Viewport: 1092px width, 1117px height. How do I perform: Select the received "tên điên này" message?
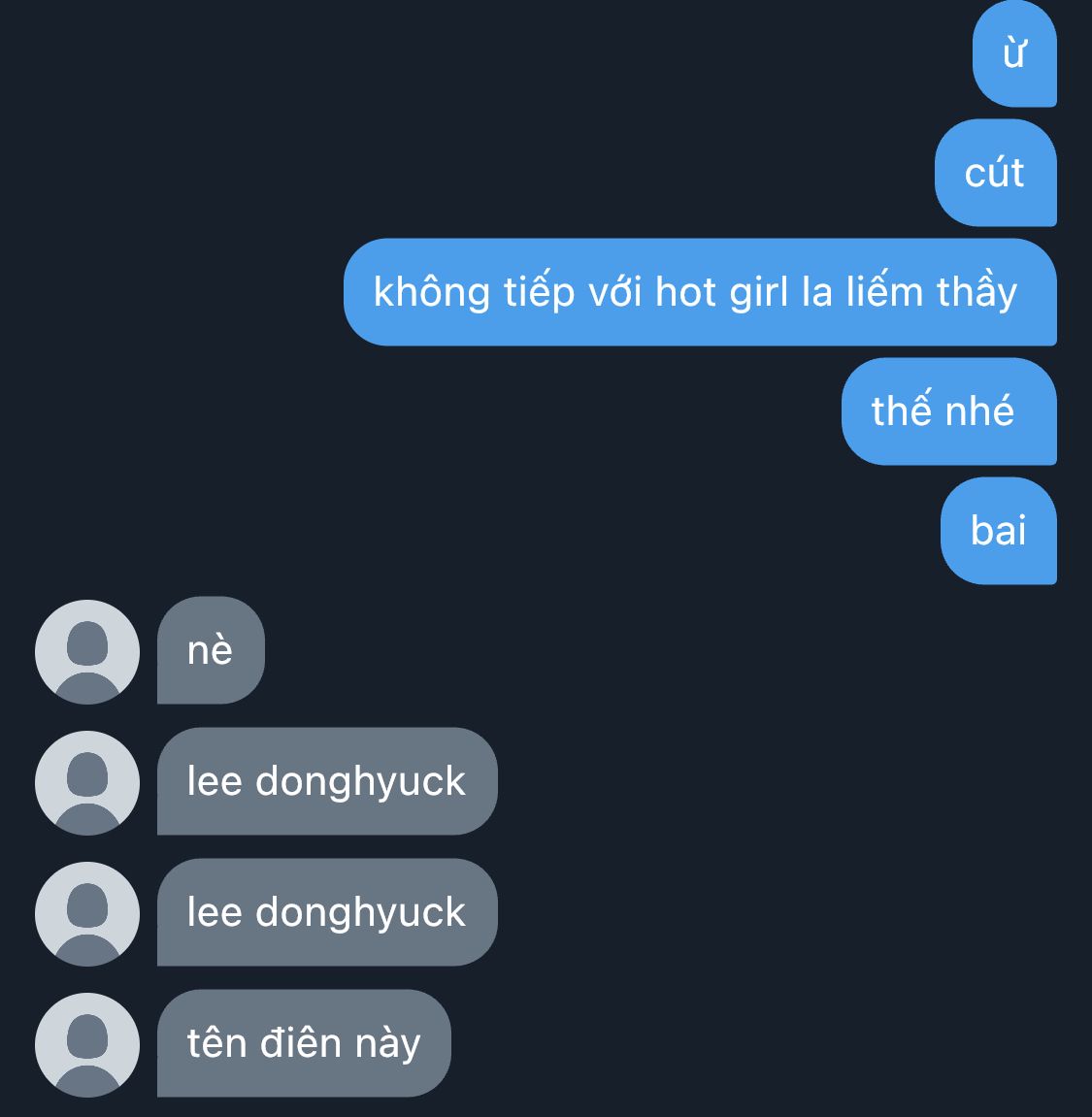304,1043
